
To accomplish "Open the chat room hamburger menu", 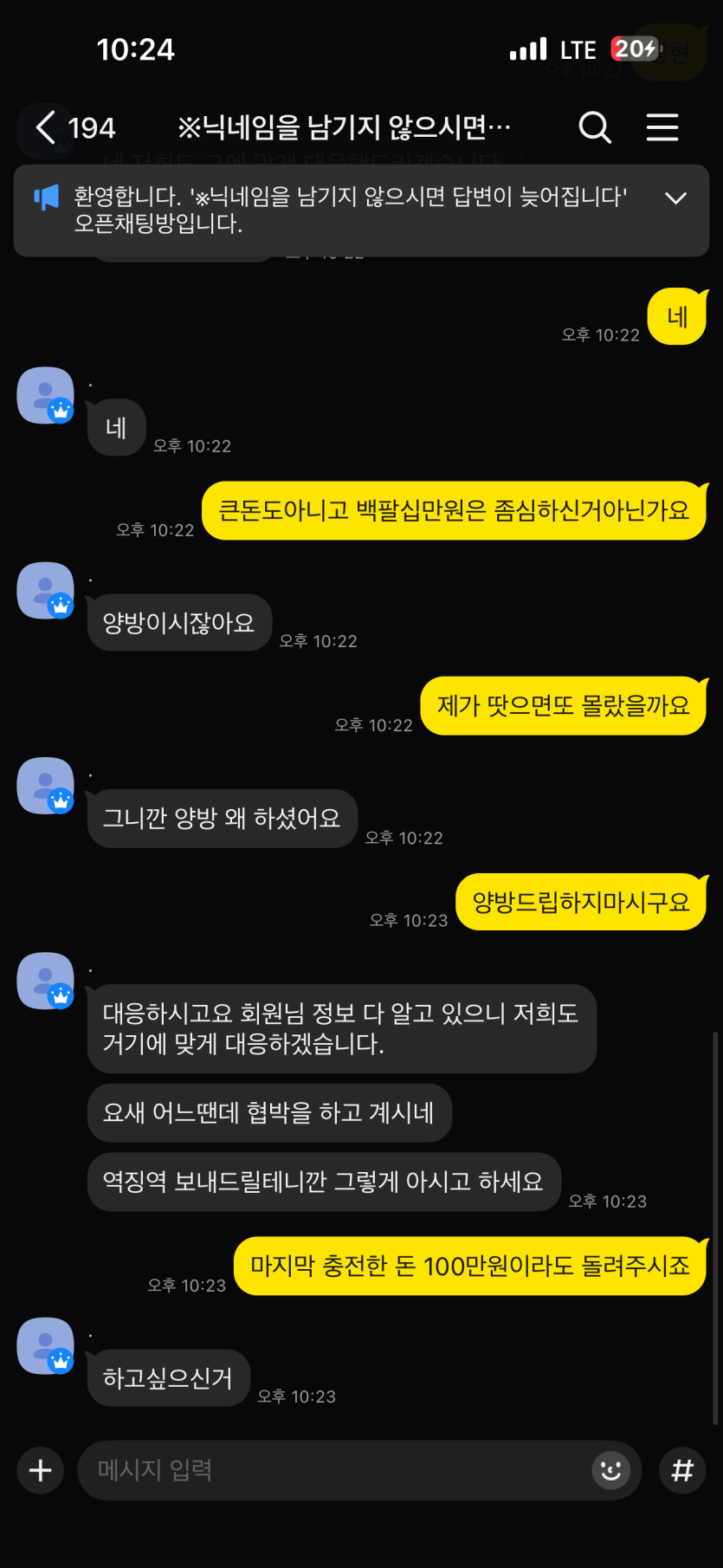I will coord(662,127).
